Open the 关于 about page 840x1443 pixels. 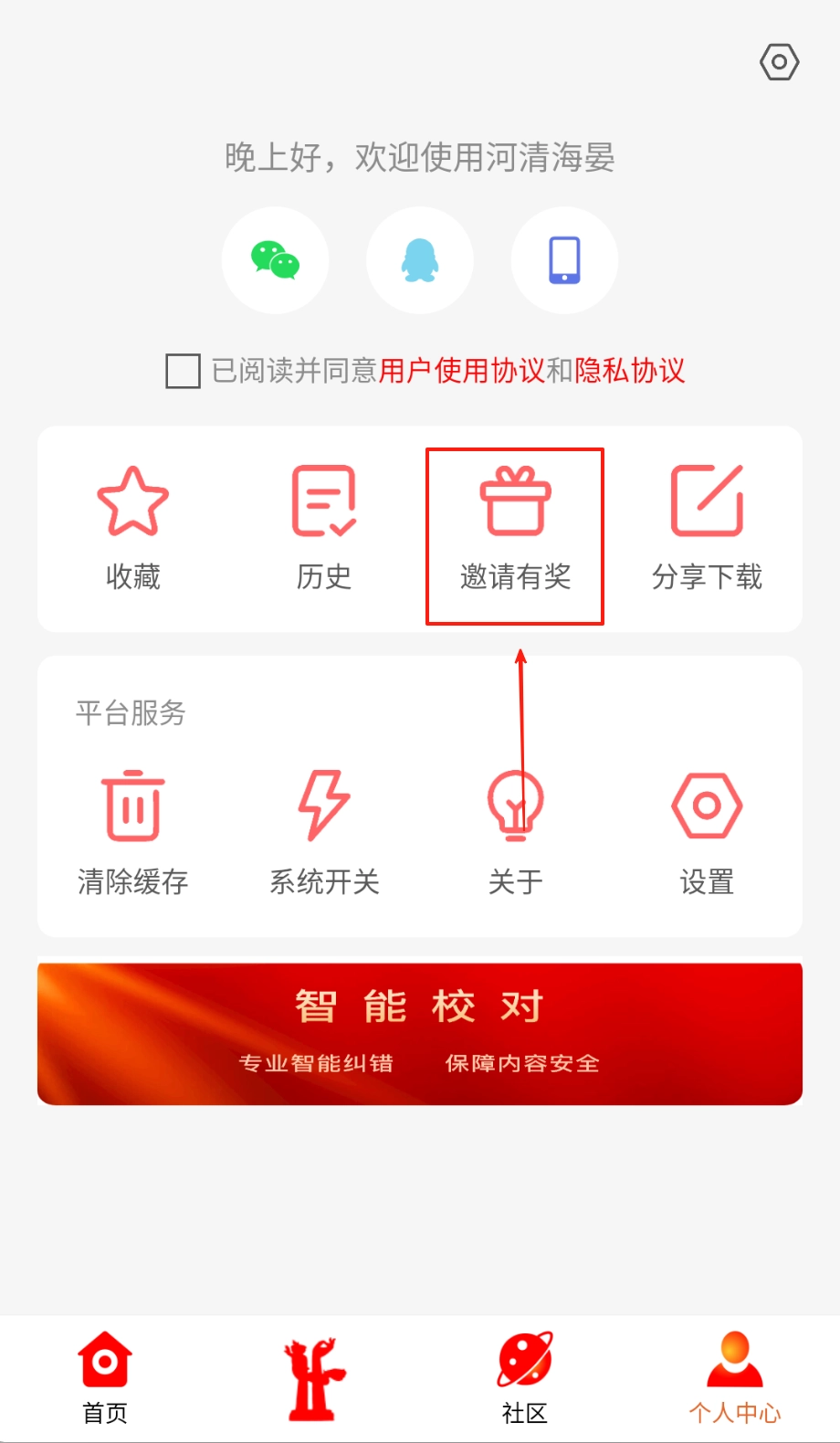click(x=515, y=831)
